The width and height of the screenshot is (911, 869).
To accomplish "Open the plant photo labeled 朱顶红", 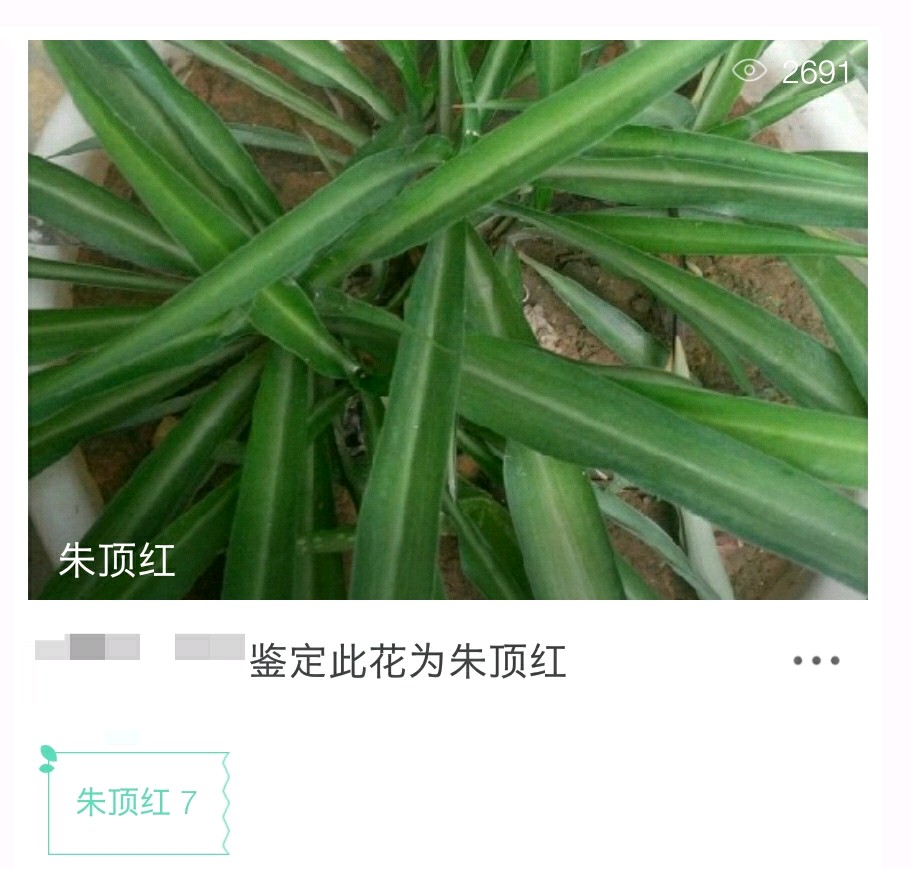I will (x=447, y=320).
